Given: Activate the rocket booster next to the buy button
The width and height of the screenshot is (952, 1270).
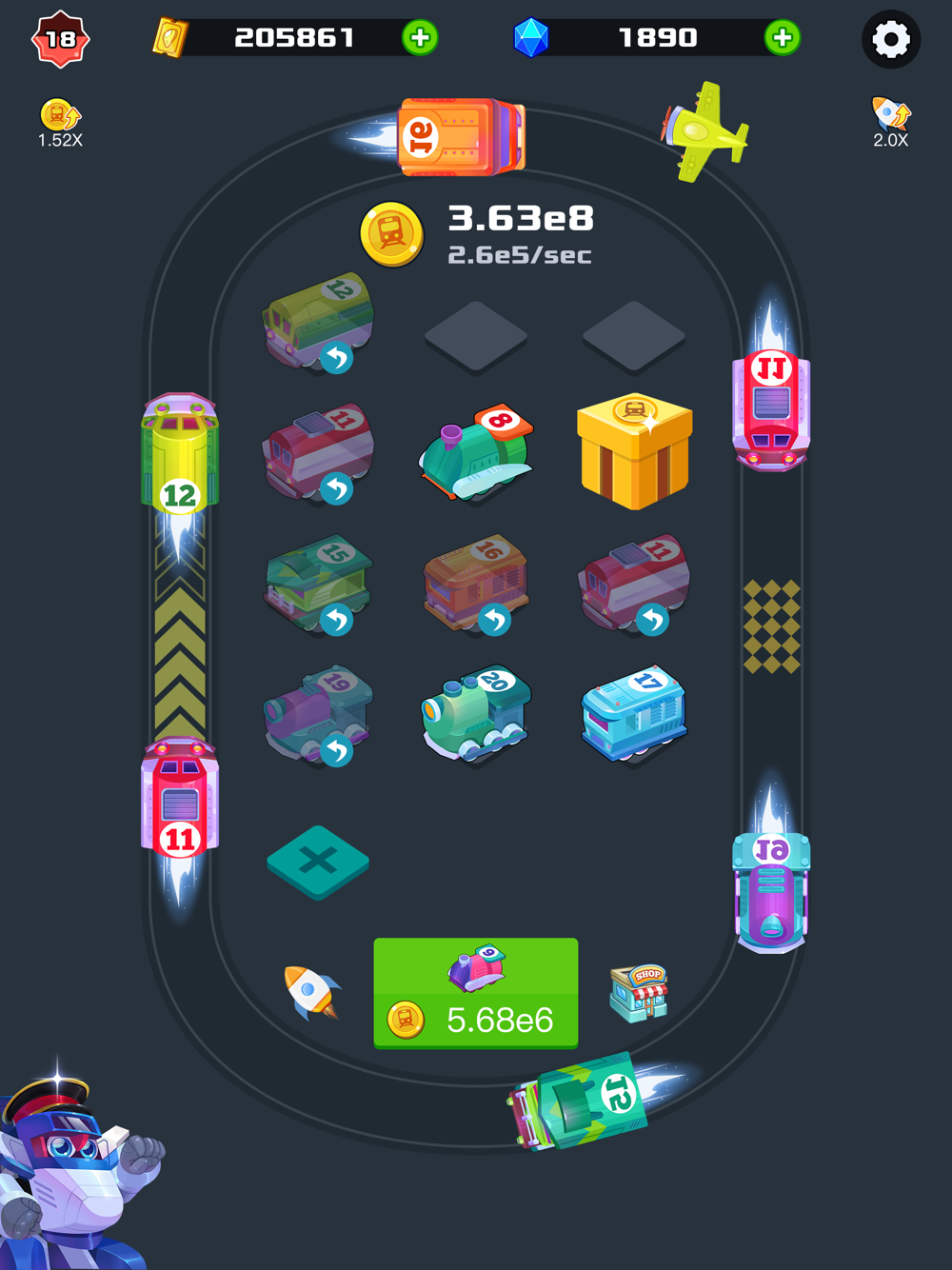Looking at the screenshot, I should click(311, 993).
